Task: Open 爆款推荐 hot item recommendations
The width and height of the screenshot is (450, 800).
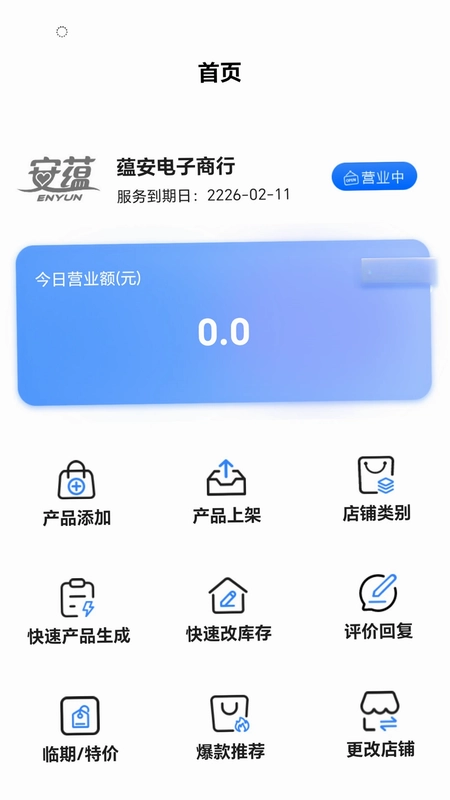Action: (230, 727)
